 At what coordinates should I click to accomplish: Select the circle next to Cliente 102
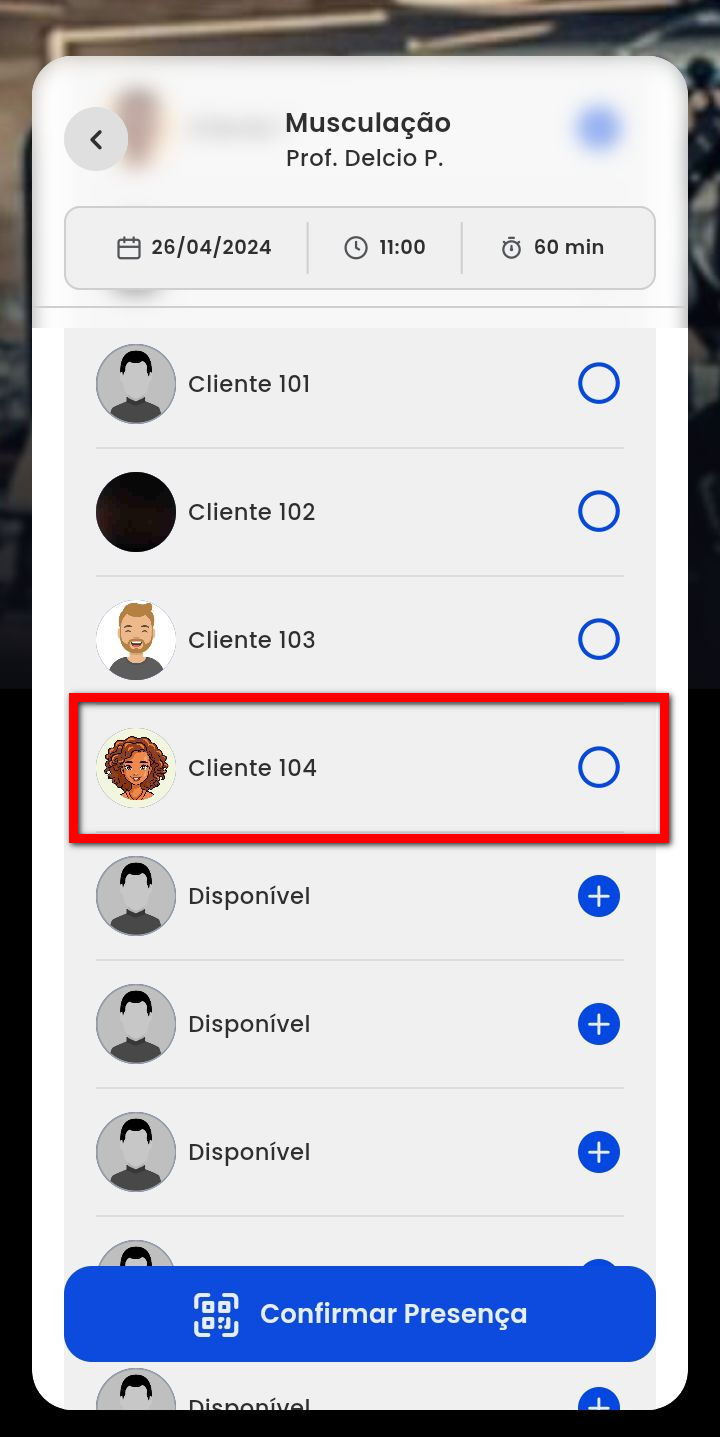[598, 512]
